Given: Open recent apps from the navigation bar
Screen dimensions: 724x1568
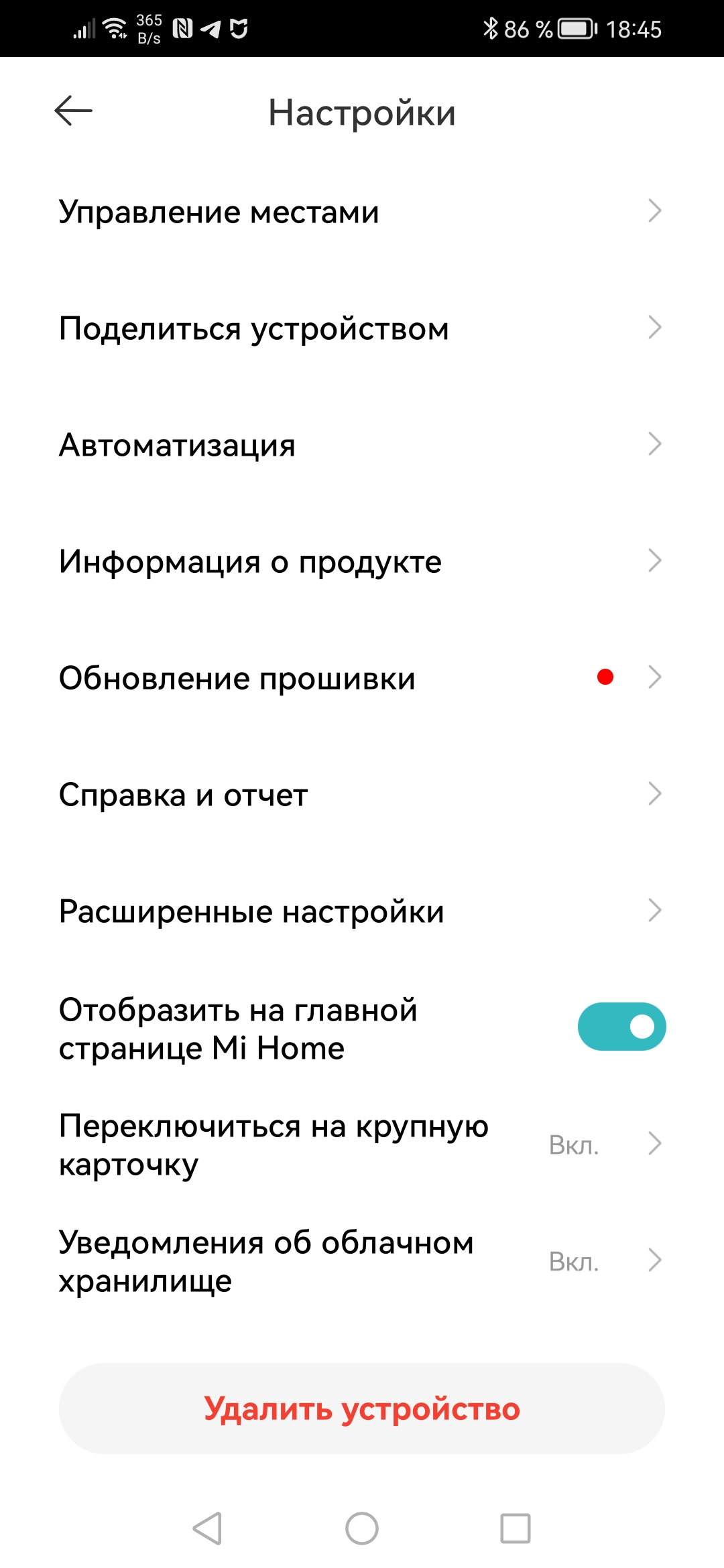Looking at the screenshot, I should tap(516, 1528).
